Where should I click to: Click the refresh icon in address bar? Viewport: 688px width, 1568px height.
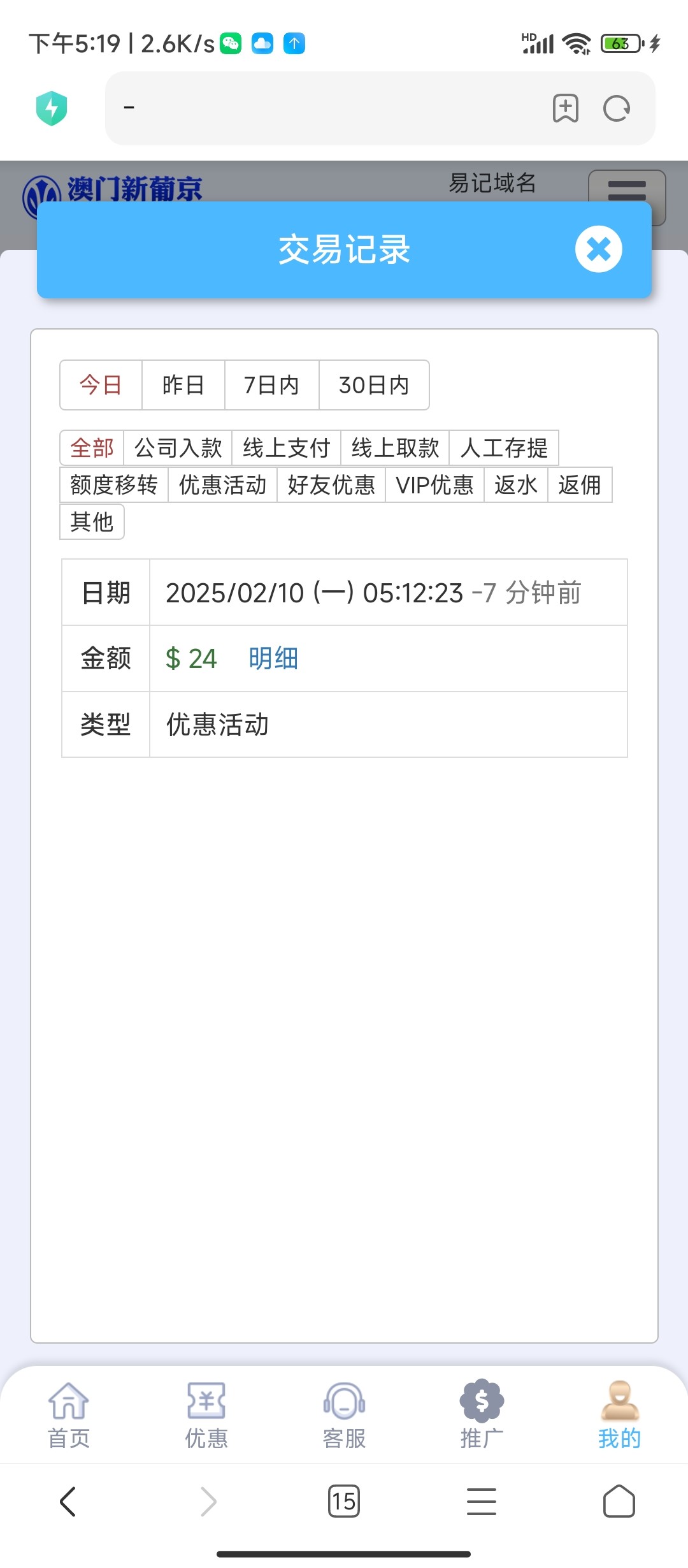[x=615, y=108]
